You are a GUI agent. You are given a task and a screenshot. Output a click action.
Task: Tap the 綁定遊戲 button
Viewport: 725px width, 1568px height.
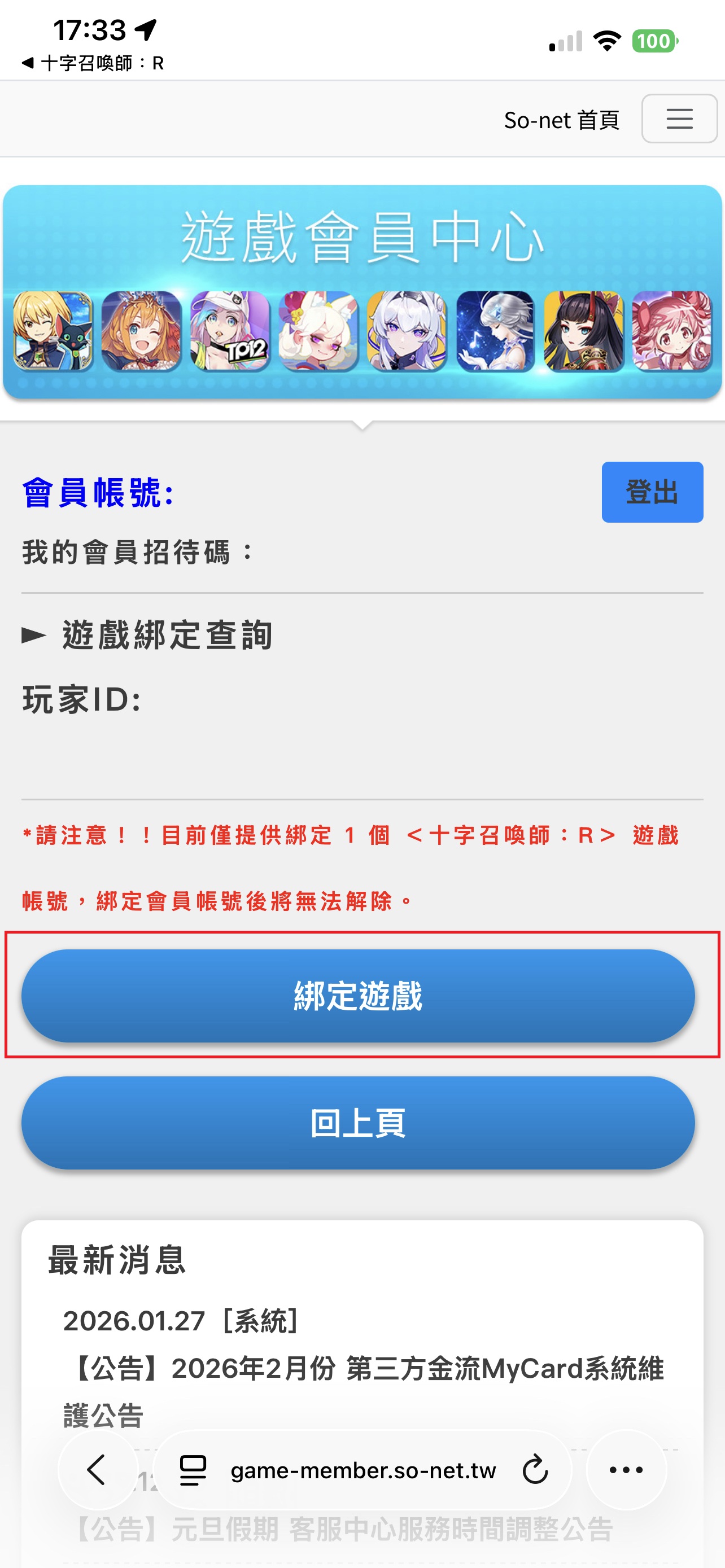pos(358,996)
